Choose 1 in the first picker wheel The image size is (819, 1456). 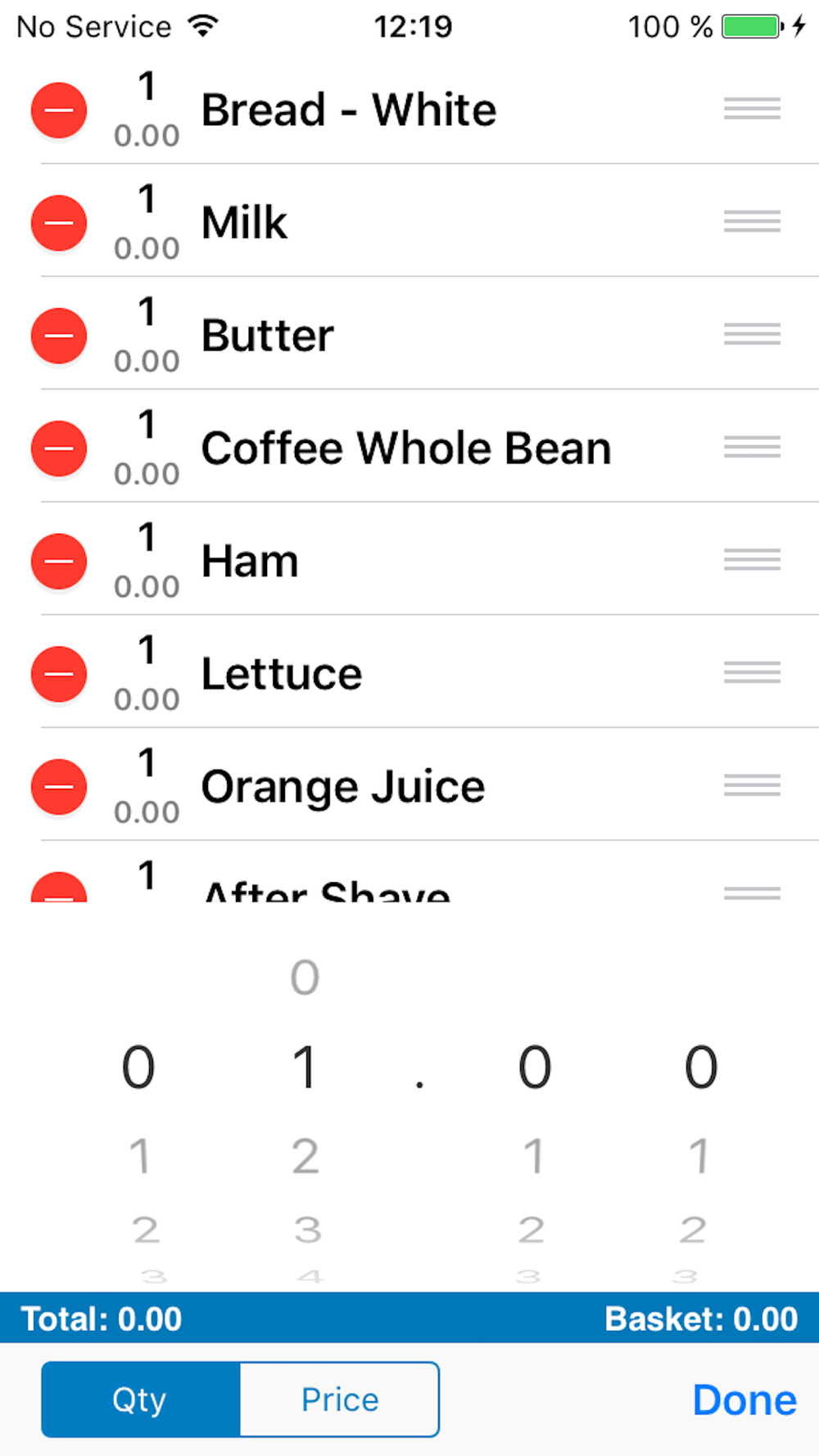coord(140,1156)
